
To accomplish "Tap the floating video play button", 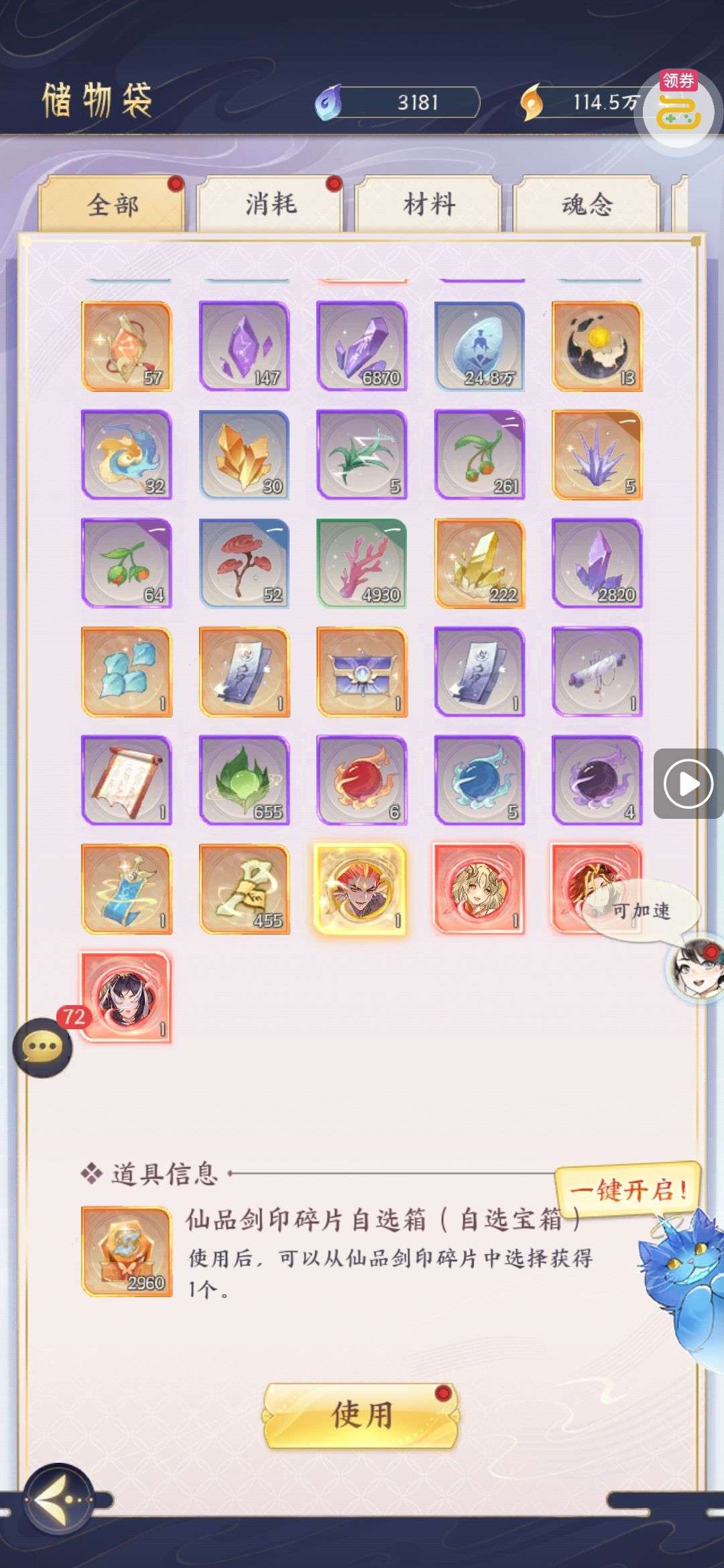I will (x=688, y=783).
